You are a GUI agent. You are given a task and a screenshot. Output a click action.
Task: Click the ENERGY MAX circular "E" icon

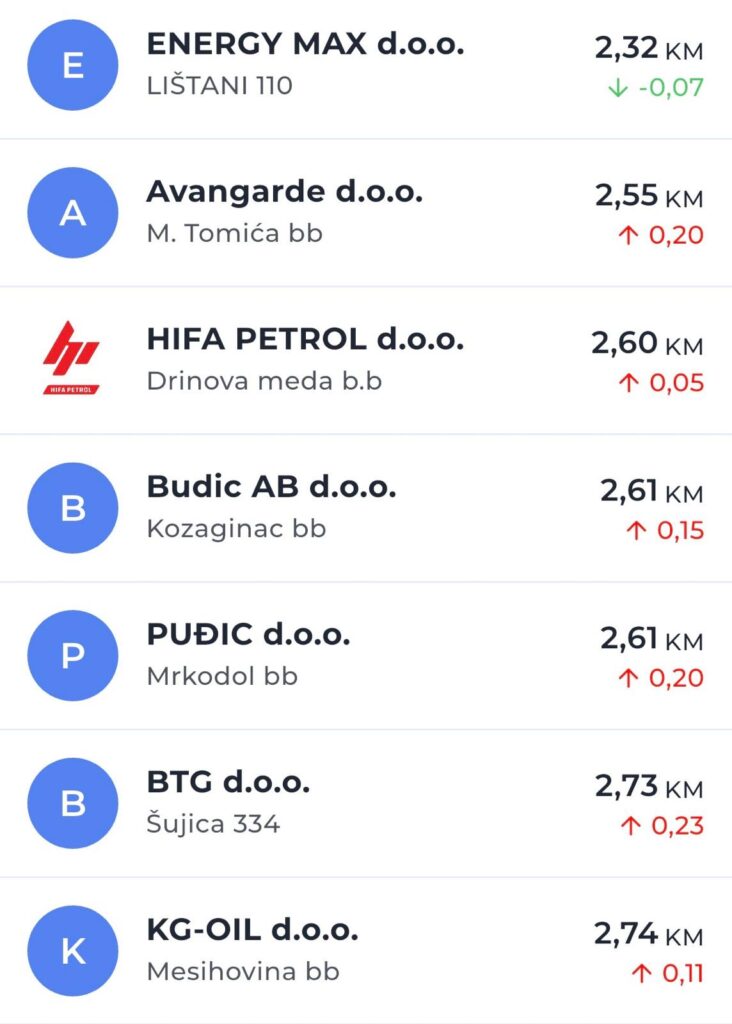72,65
